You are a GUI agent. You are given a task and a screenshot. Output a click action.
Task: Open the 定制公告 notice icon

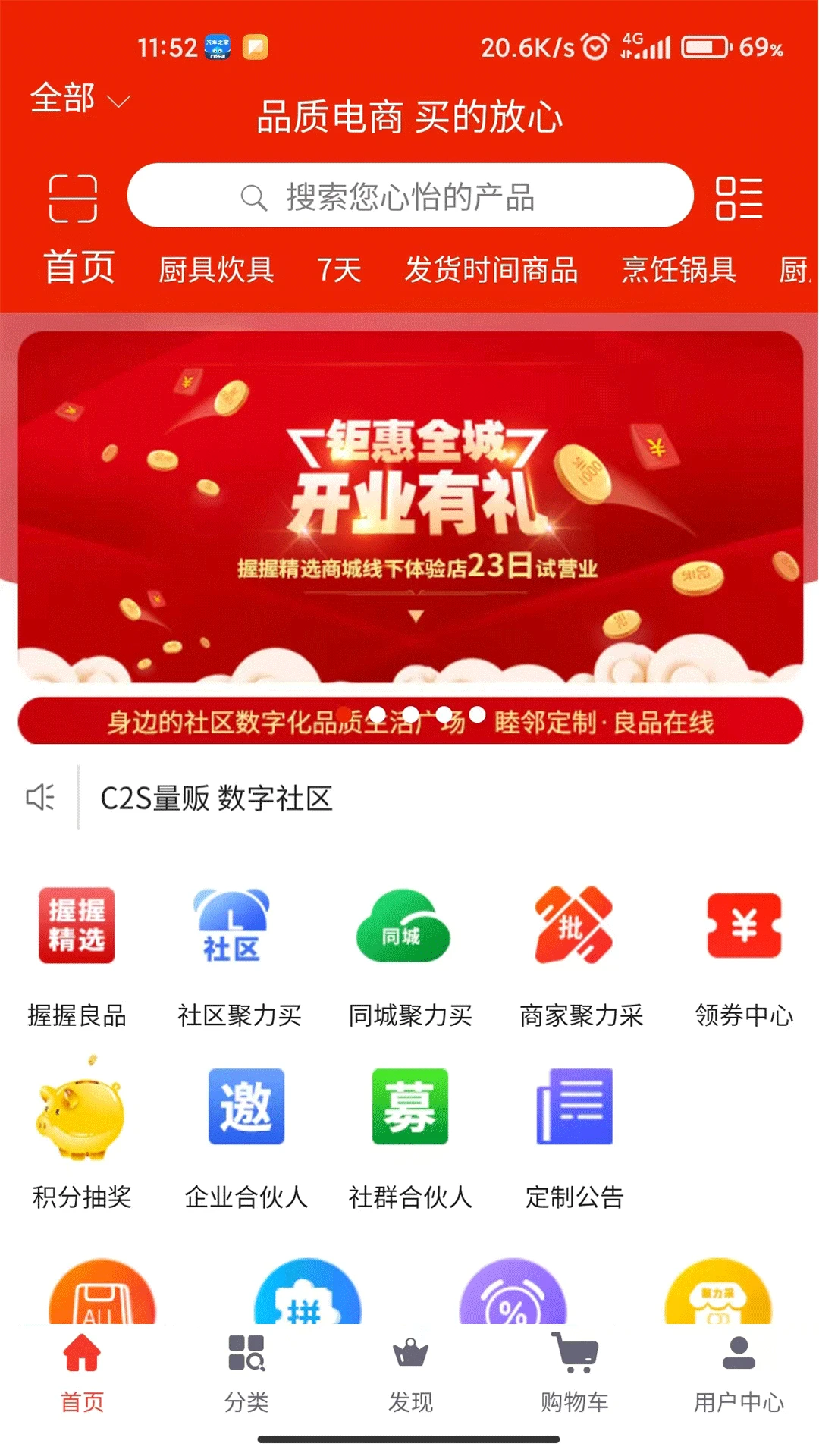pyautogui.click(x=574, y=1107)
